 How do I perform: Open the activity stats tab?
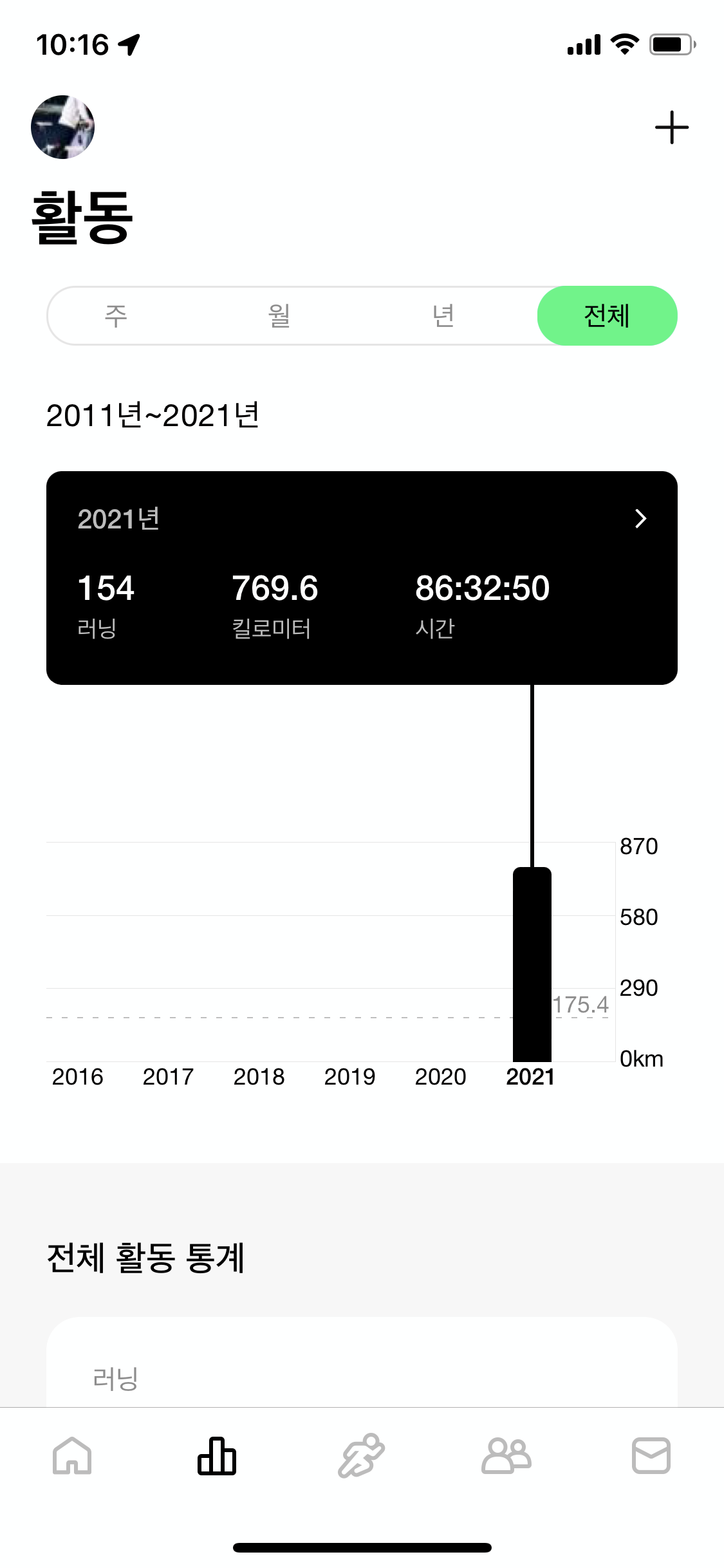pyautogui.click(x=217, y=1455)
